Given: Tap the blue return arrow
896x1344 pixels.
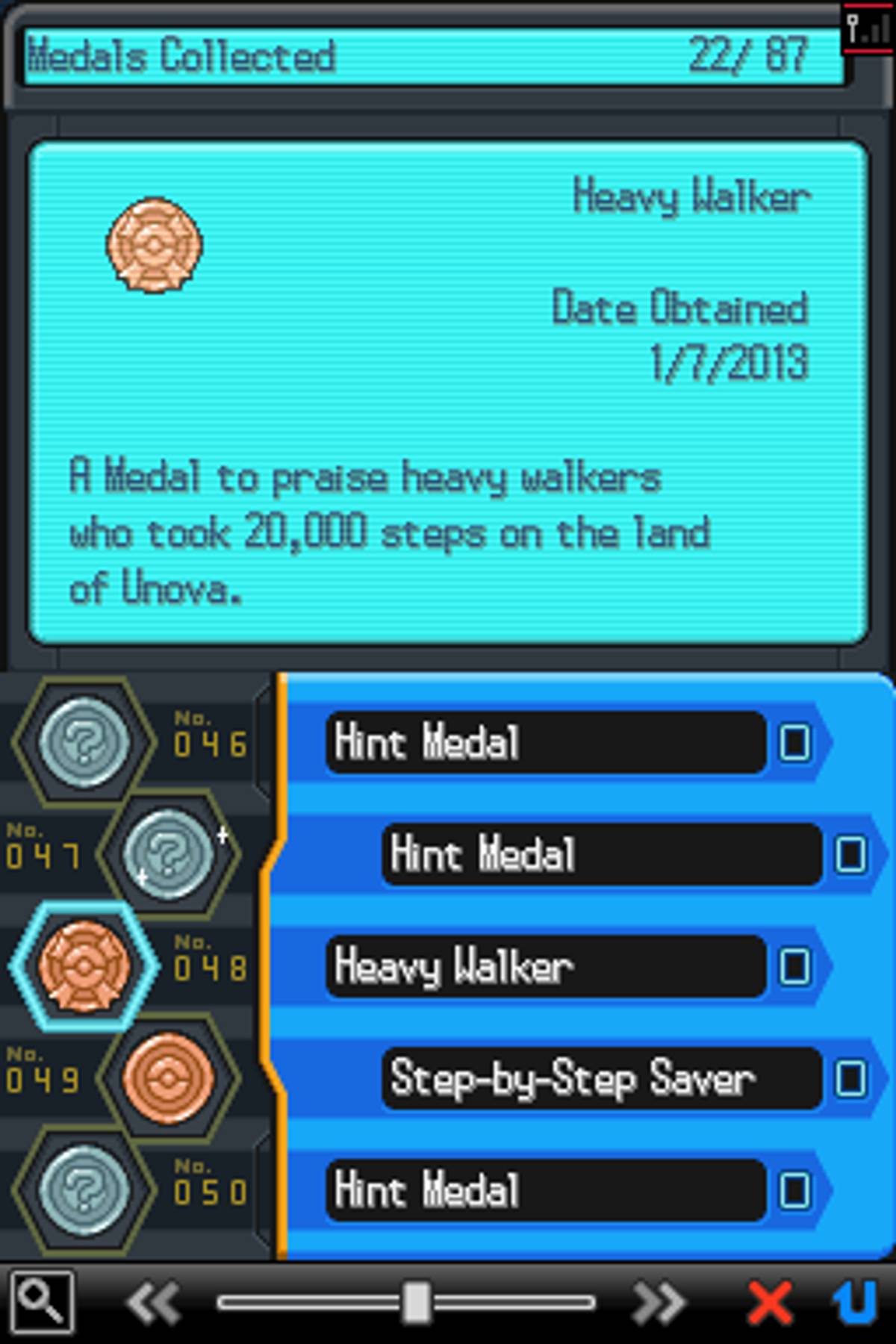Looking at the screenshot, I should [855, 1303].
